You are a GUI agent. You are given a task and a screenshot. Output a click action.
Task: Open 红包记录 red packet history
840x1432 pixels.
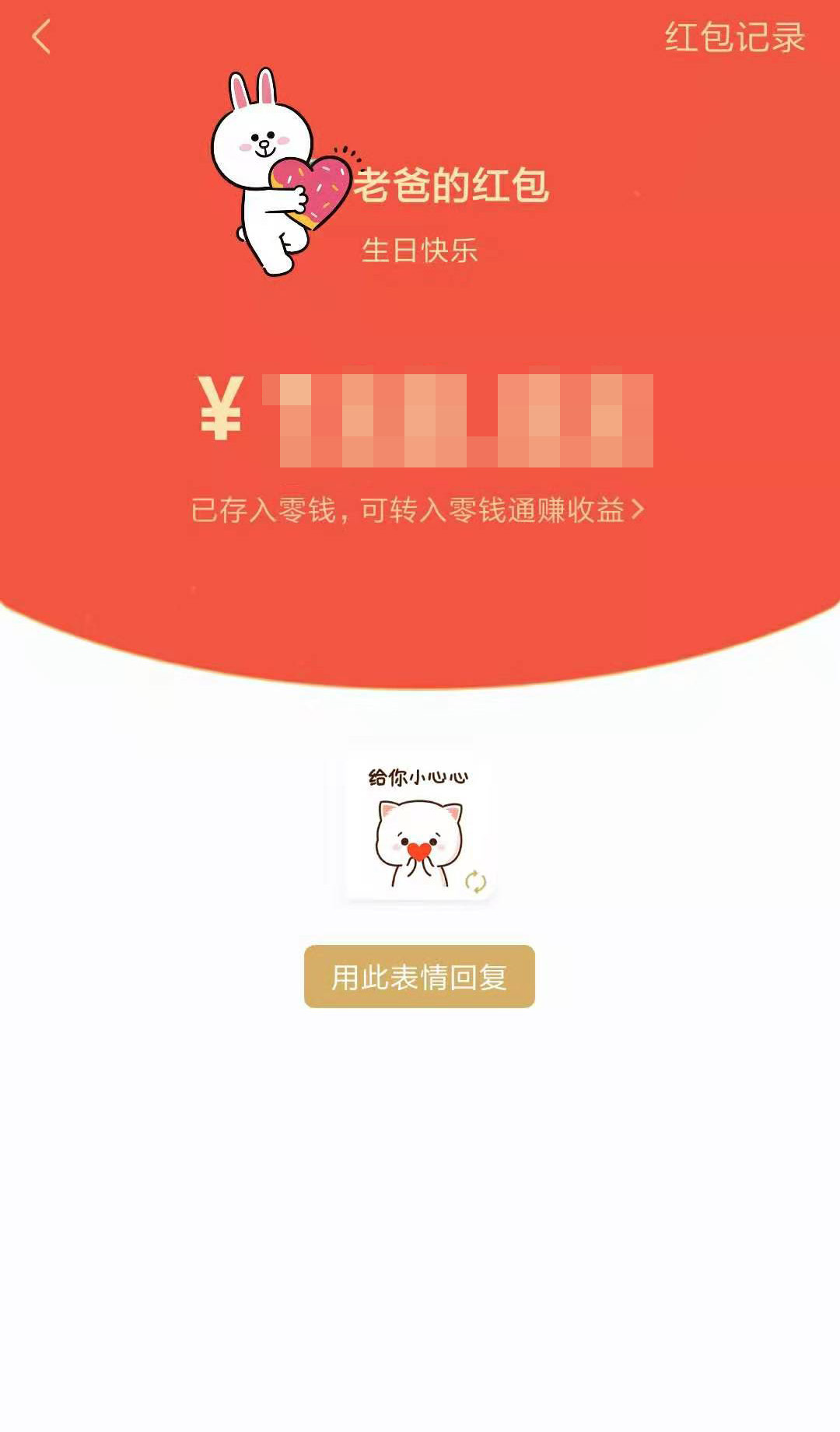pyautogui.click(x=734, y=37)
